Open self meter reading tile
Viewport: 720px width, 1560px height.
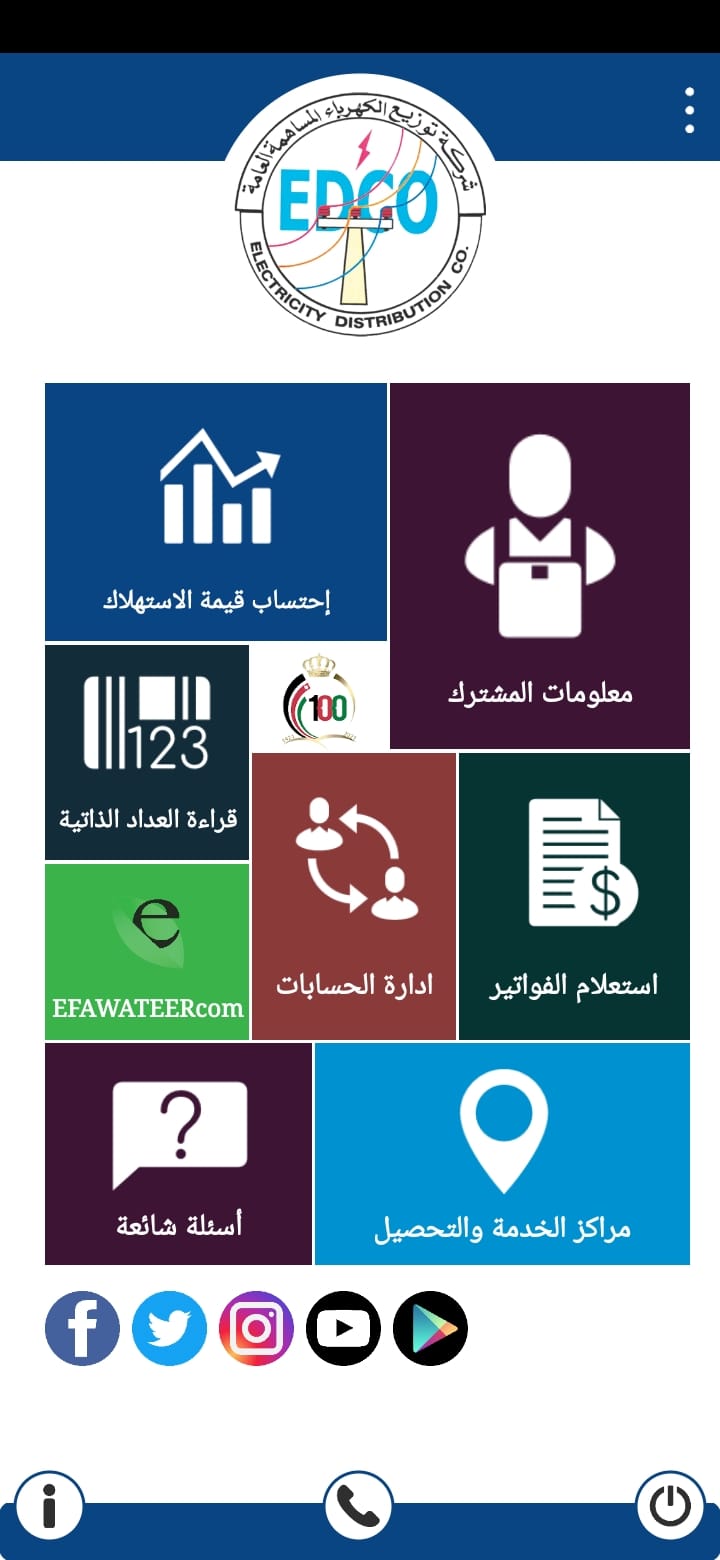(x=147, y=752)
